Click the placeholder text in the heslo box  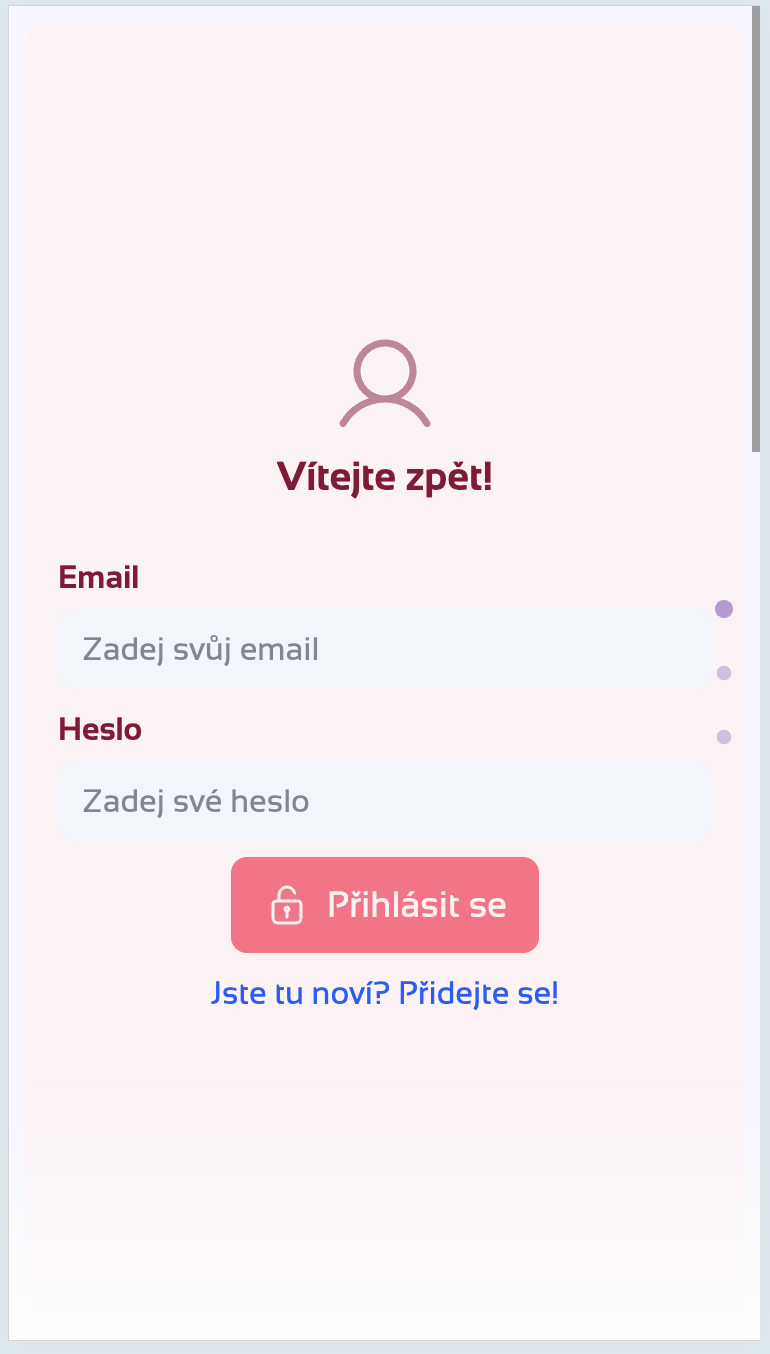pyautogui.click(x=196, y=801)
